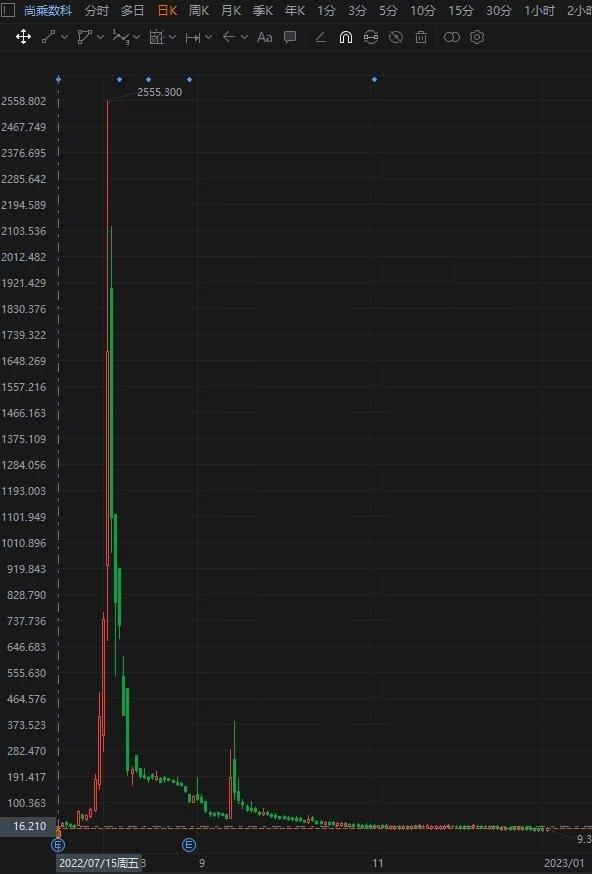Open the 月K monthly chart
This screenshot has height=874, width=592.
pyautogui.click(x=231, y=10)
